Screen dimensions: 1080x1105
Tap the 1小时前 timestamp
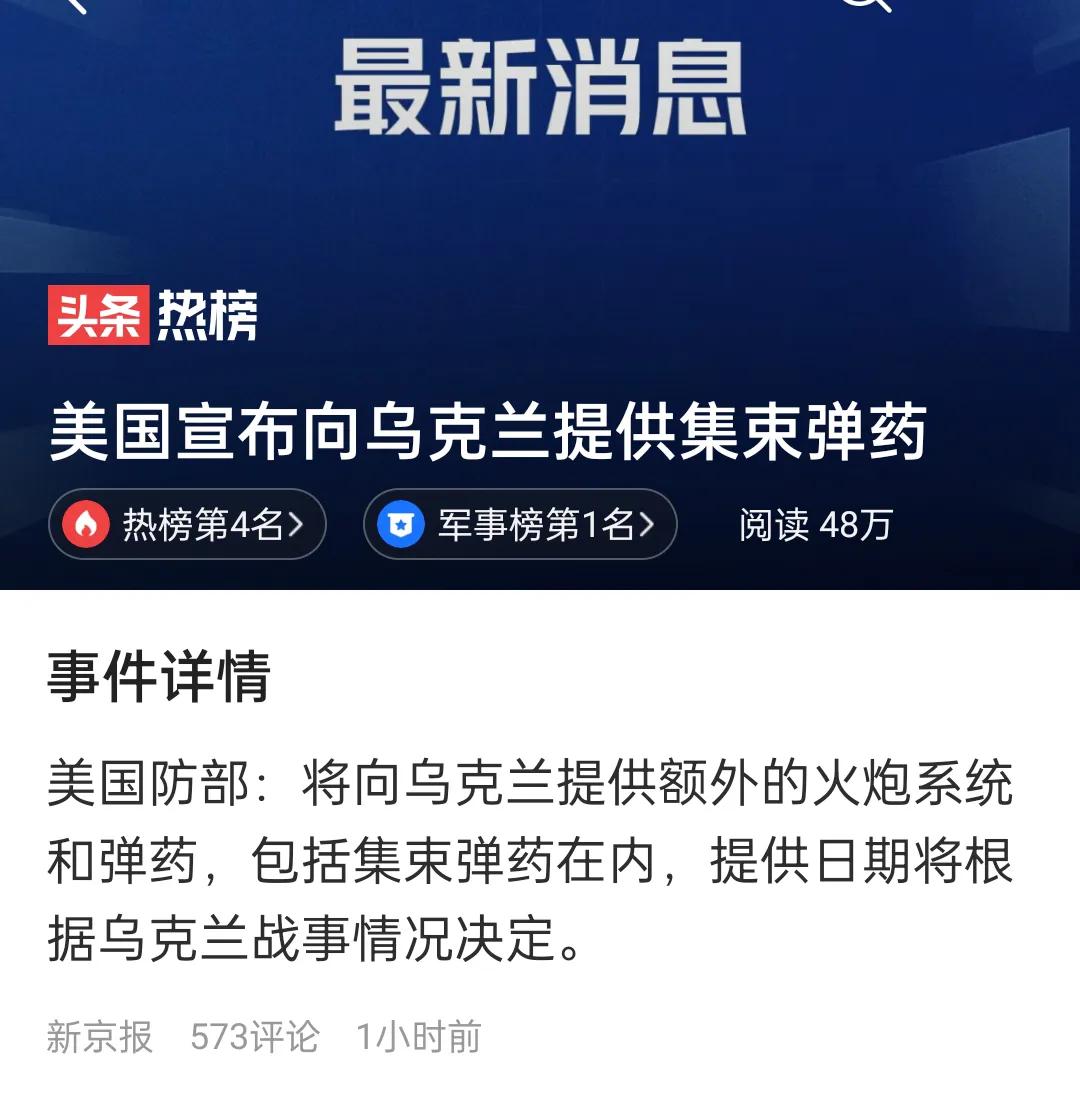click(420, 1039)
